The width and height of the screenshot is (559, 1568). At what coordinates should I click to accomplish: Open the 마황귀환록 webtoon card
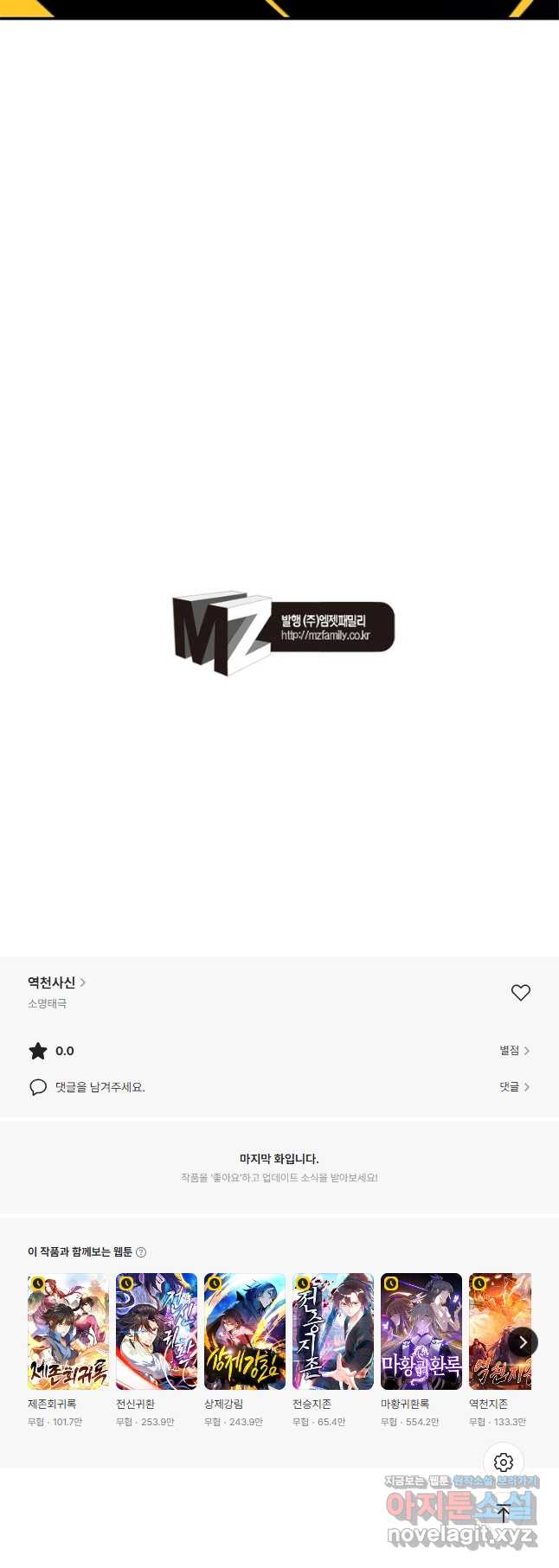[421, 1332]
